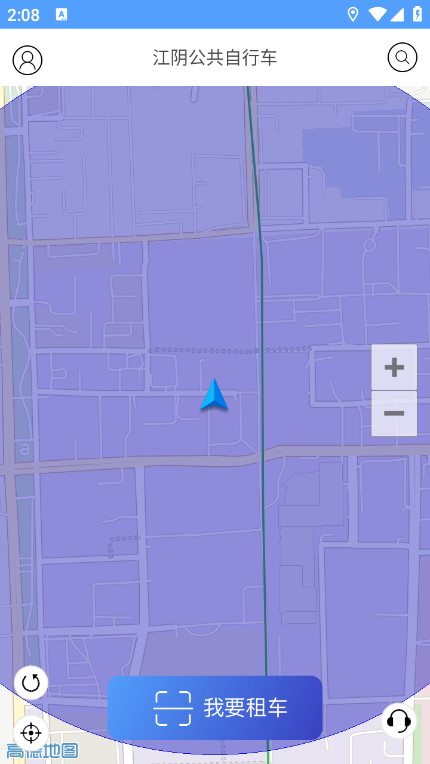The image size is (430, 764).
Task: Open the search icon
Action: click(x=402, y=57)
